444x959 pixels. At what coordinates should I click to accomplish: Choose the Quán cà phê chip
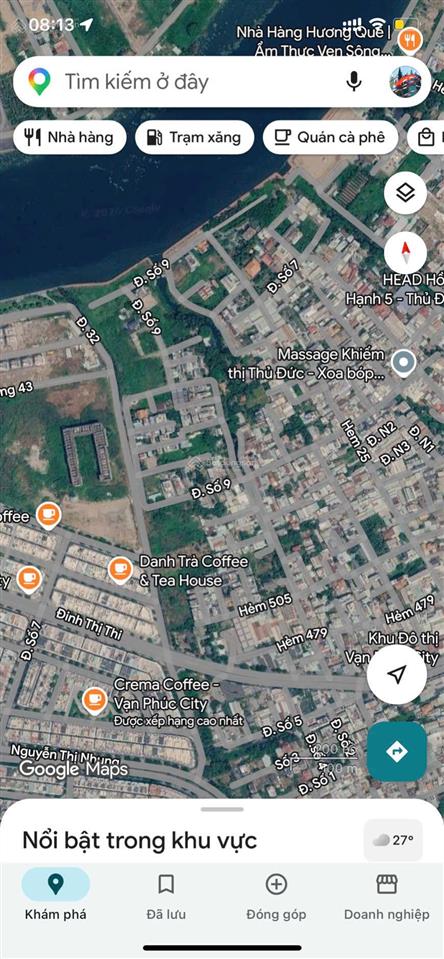330,137
